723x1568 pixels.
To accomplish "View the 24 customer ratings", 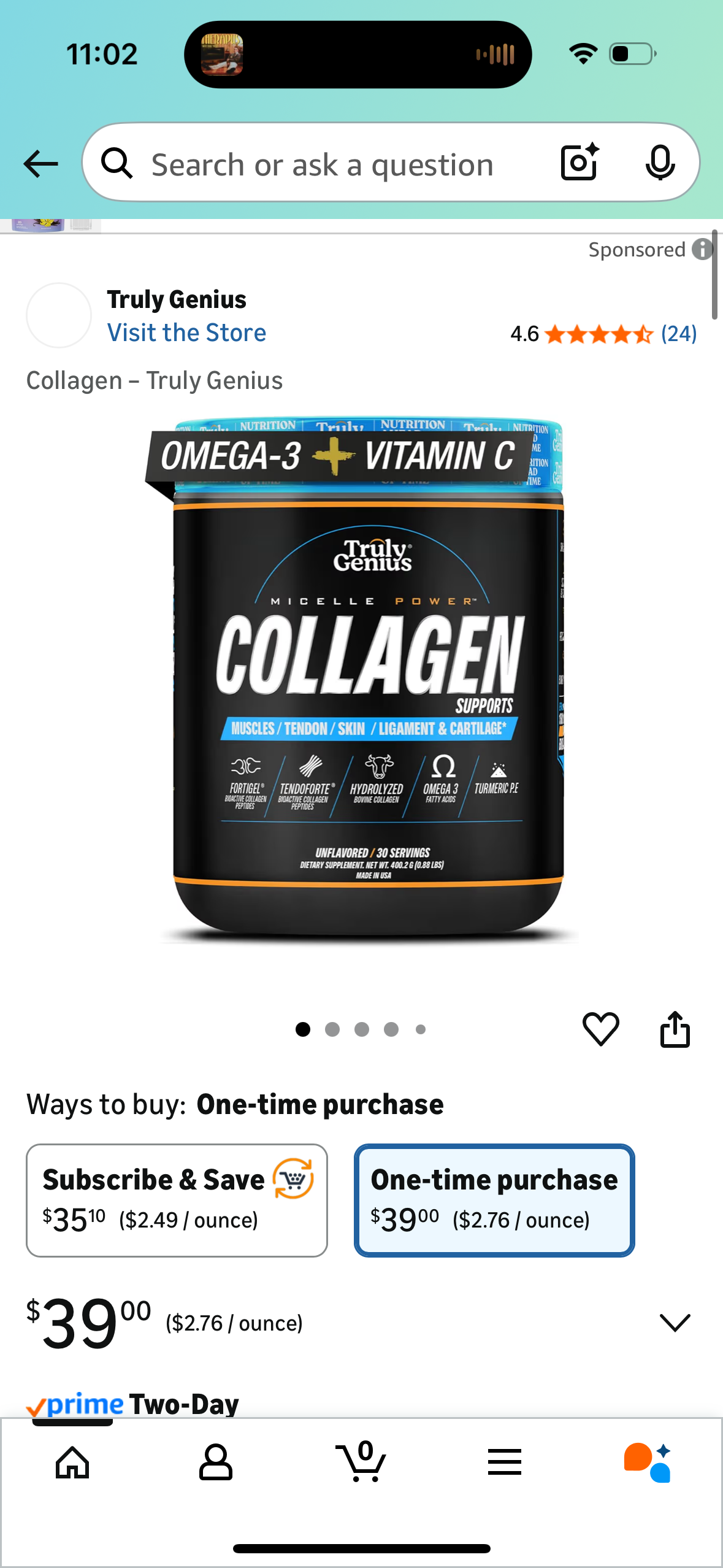I will (679, 334).
